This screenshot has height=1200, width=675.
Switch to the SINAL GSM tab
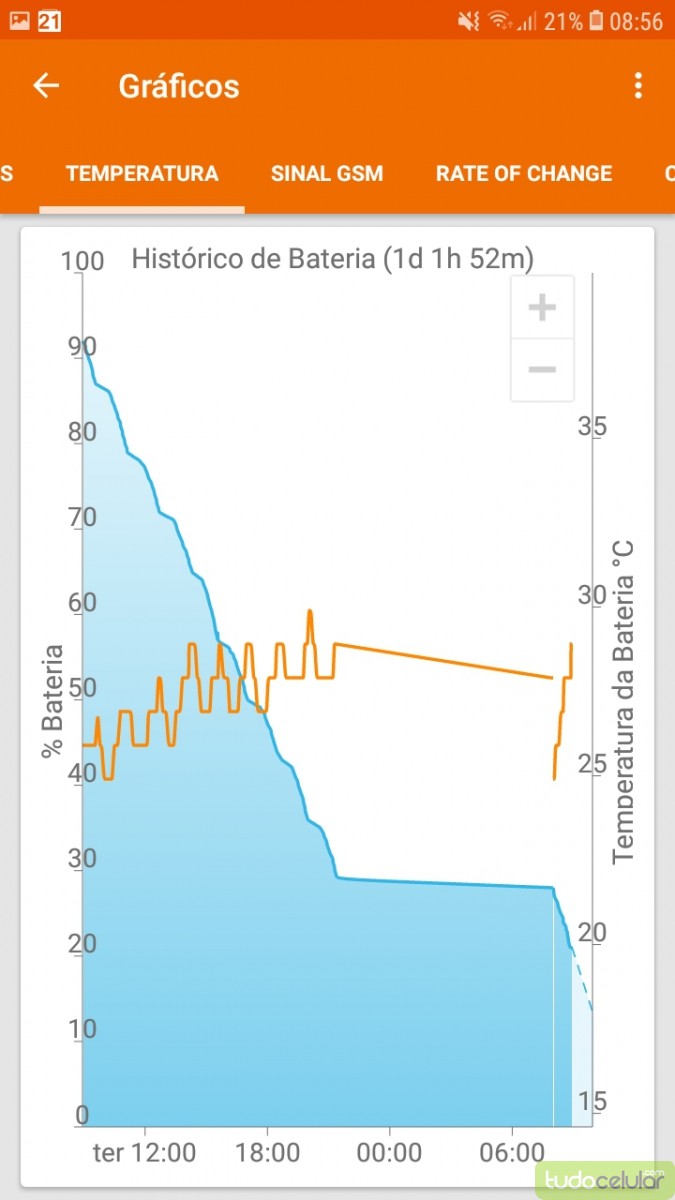(x=327, y=173)
